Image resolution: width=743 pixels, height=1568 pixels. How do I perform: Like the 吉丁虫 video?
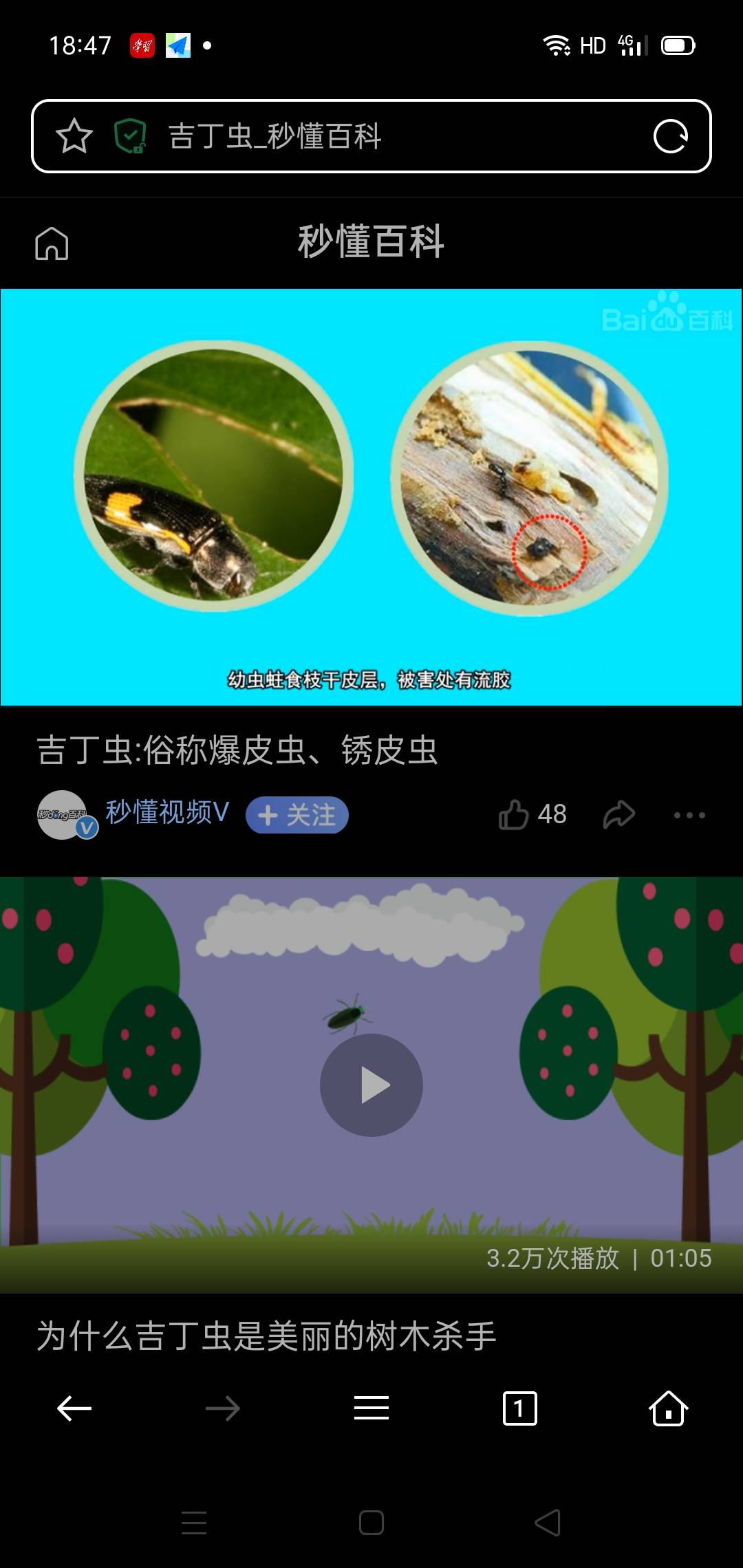click(x=532, y=814)
